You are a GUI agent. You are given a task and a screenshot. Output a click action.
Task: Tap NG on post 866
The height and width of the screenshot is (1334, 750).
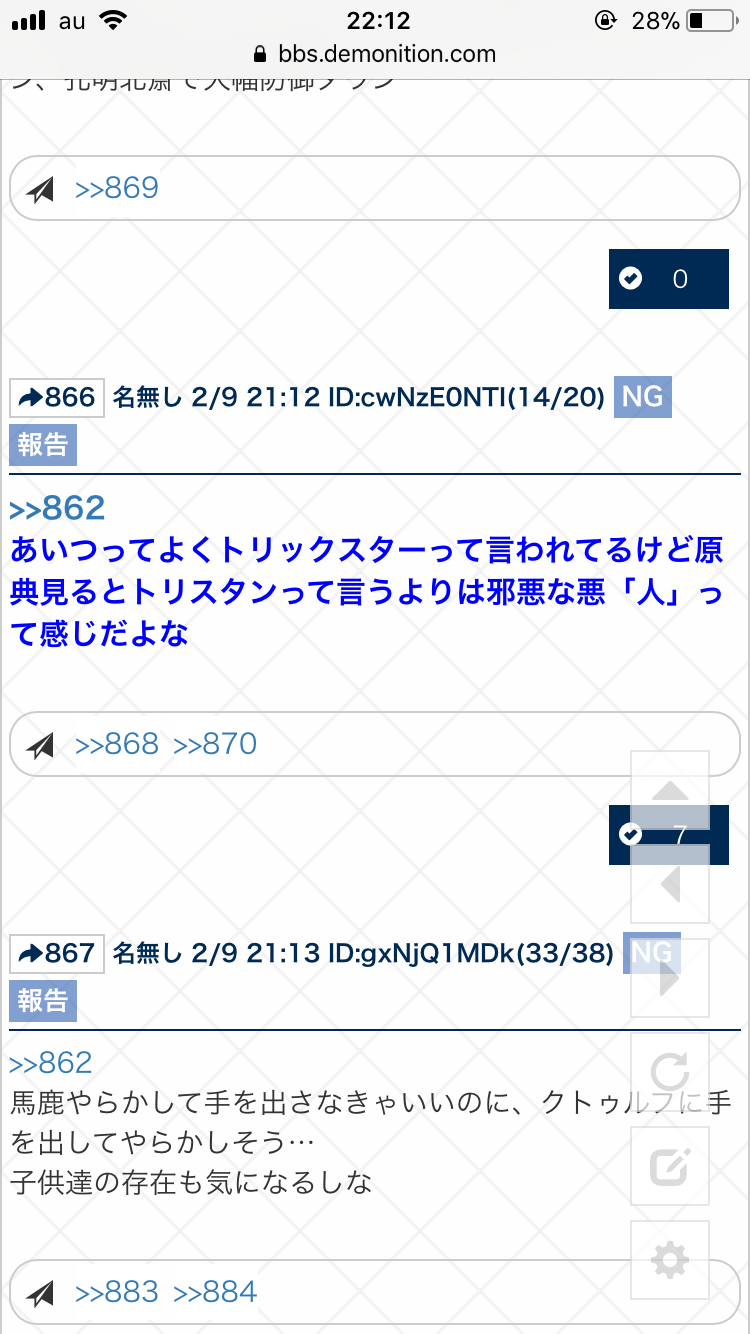click(642, 397)
